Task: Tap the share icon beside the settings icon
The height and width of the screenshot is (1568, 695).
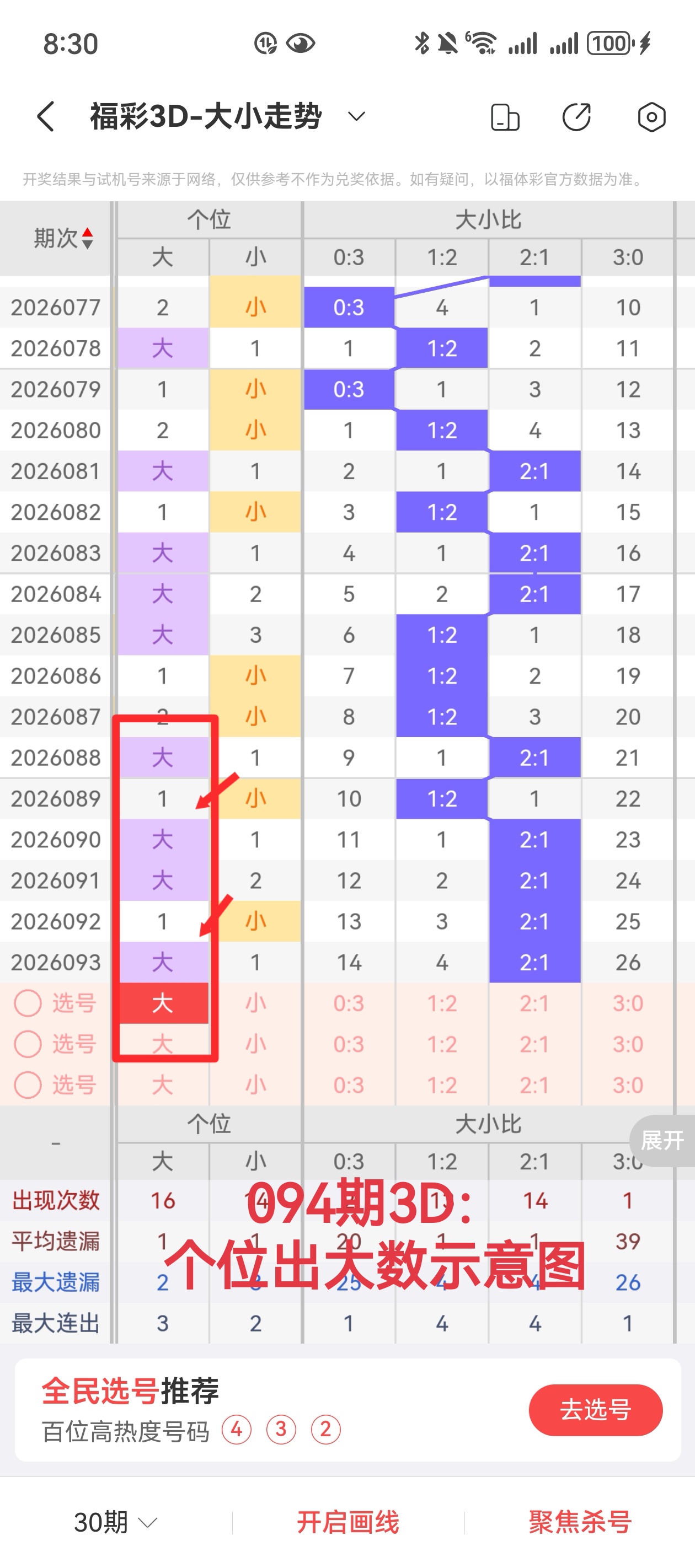Action: tap(577, 117)
